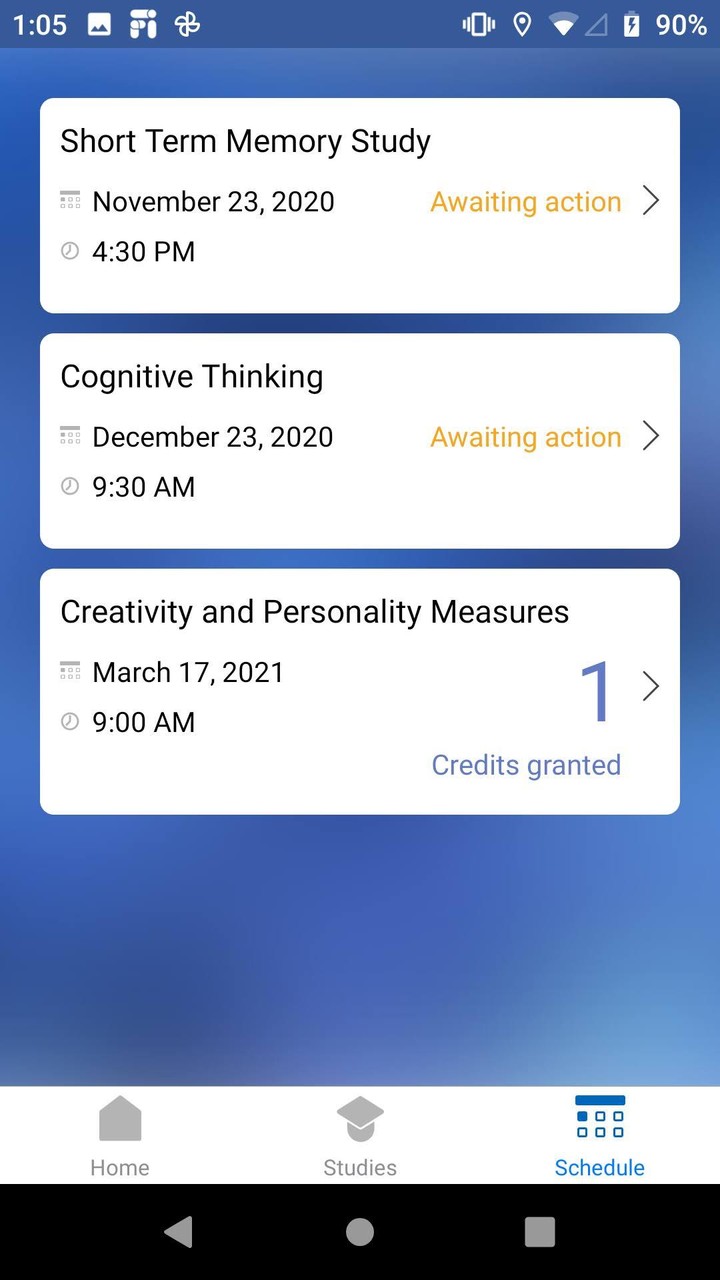
Task: Select the graduation cap Studies icon
Action: [359, 1119]
